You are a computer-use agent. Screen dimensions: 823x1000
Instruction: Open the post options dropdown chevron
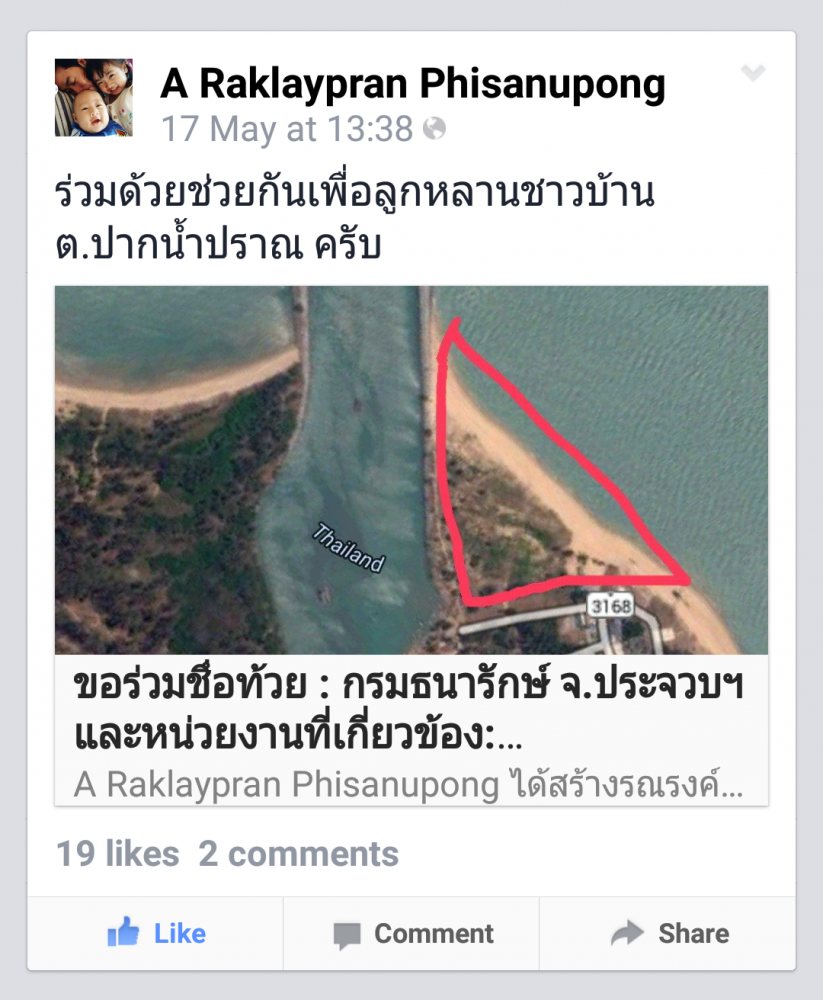coord(752,74)
